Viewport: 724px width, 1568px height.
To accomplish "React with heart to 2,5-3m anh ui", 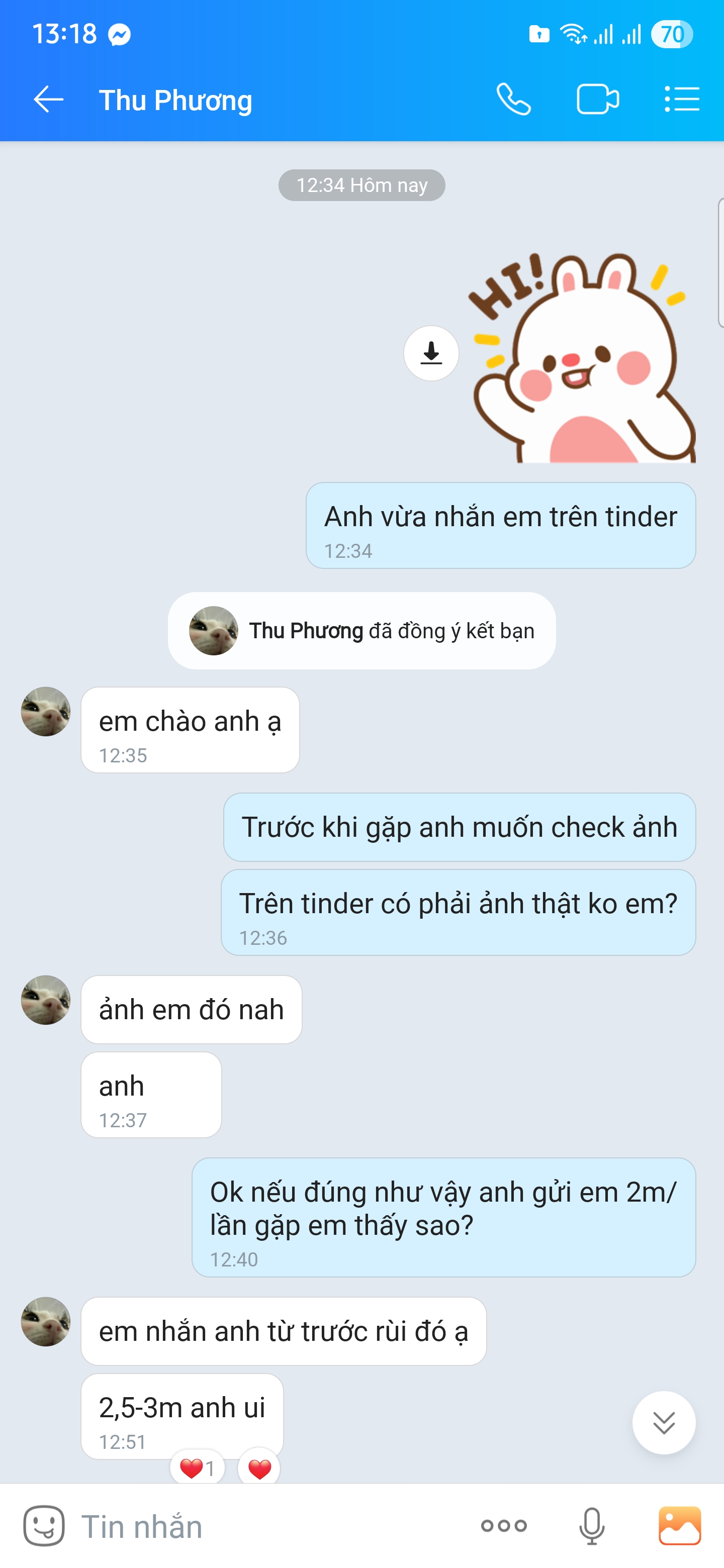I will click(x=259, y=1469).
